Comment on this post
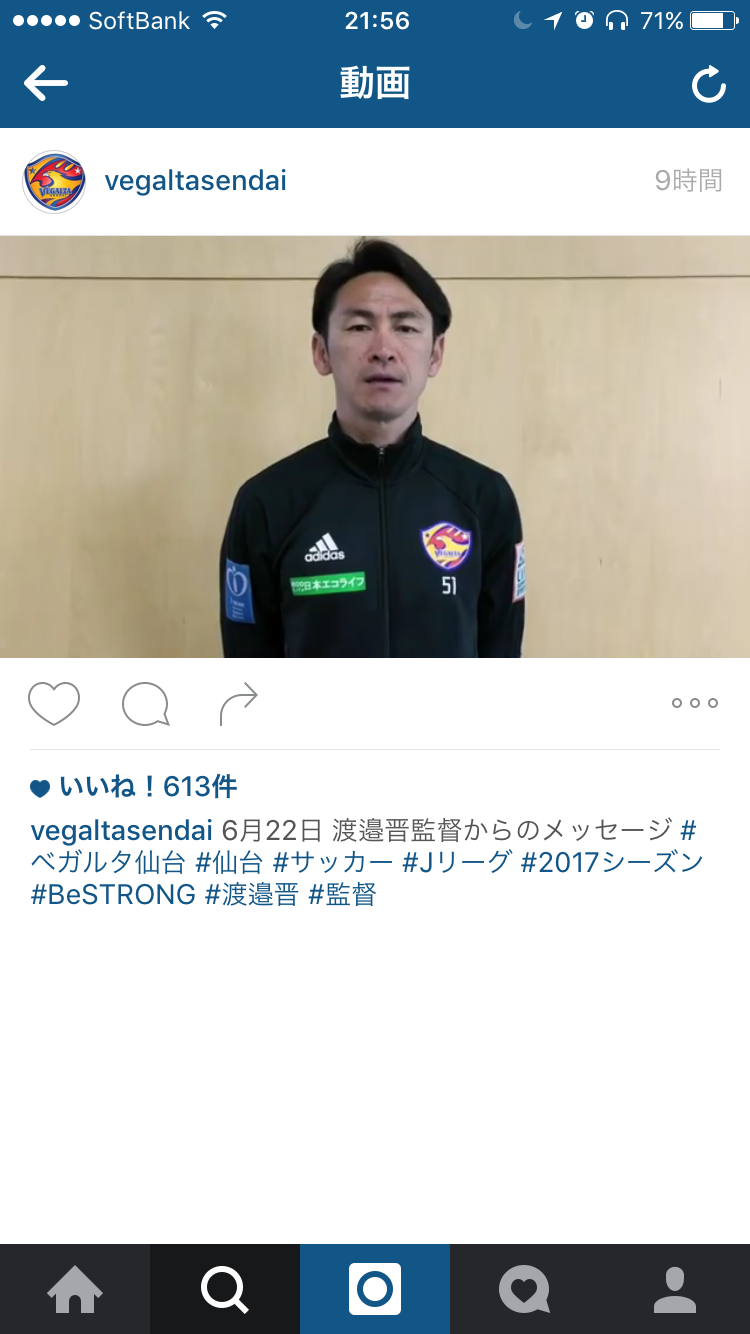The width and height of the screenshot is (750, 1334). click(x=145, y=704)
